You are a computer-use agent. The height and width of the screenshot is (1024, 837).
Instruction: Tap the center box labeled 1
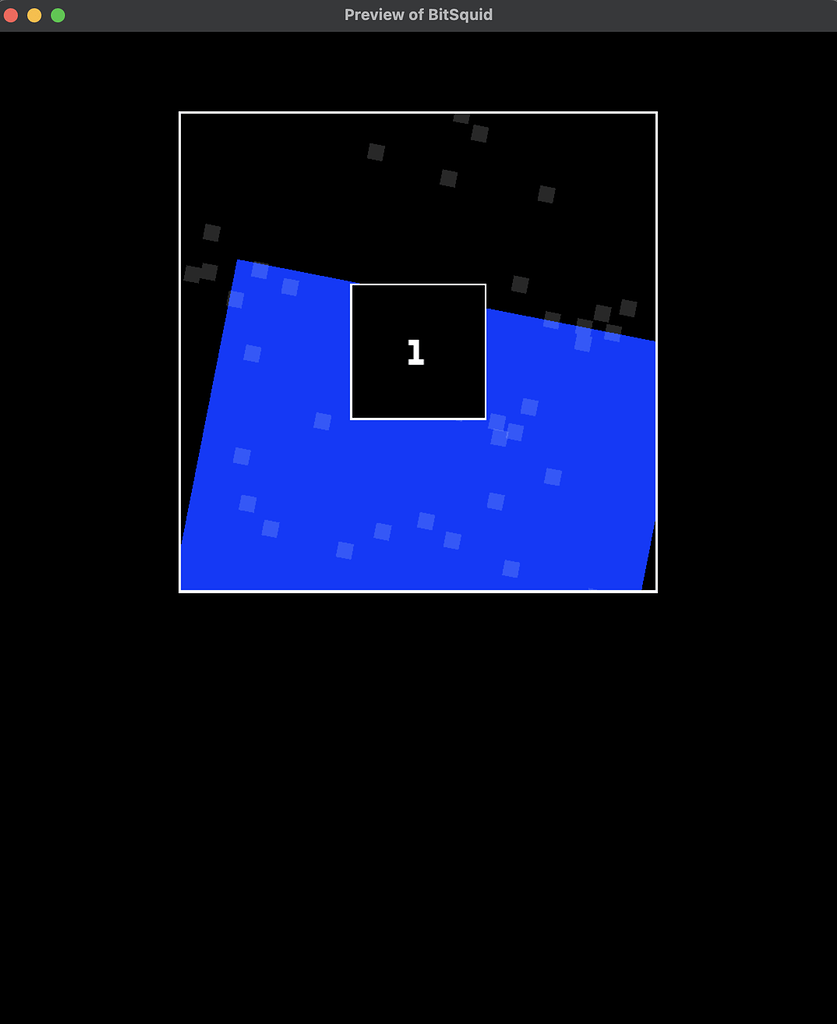coord(418,352)
